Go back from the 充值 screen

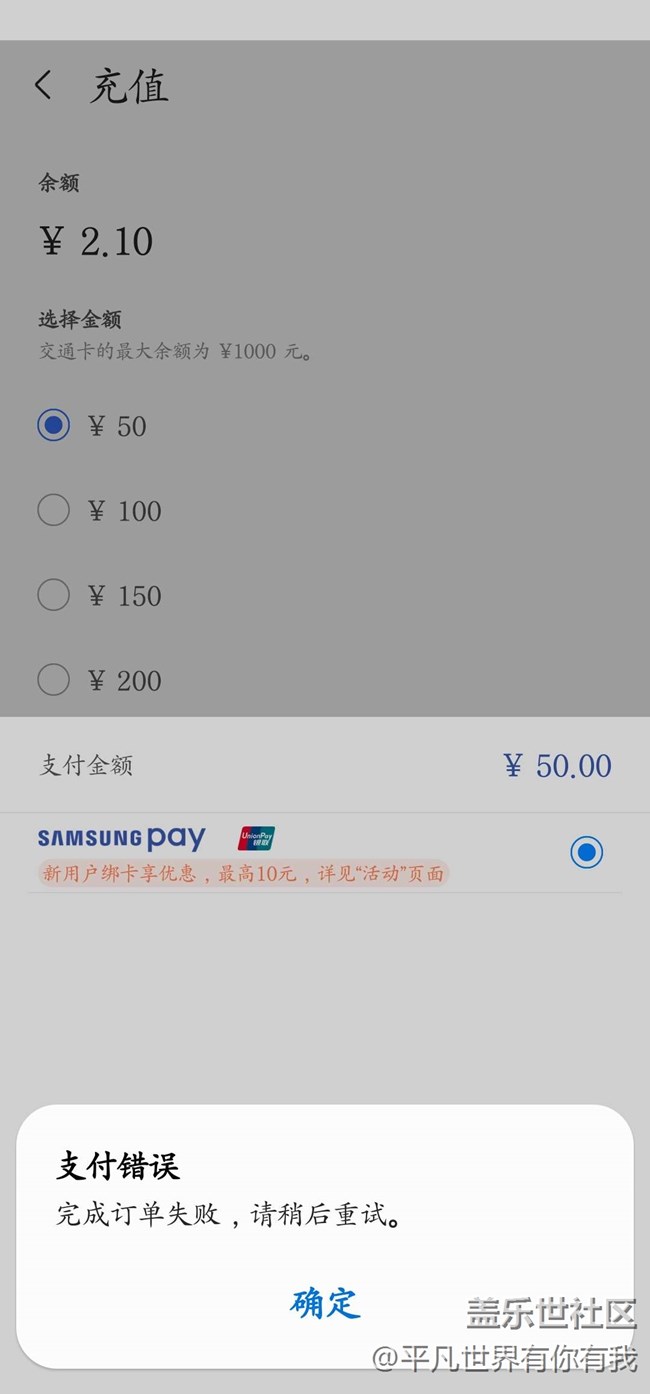coord(42,85)
